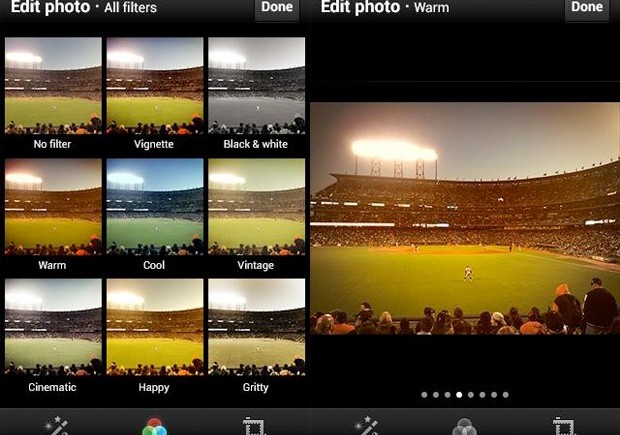
Task: Open the crop tool under the filter grid
Action: pos(253,426)
